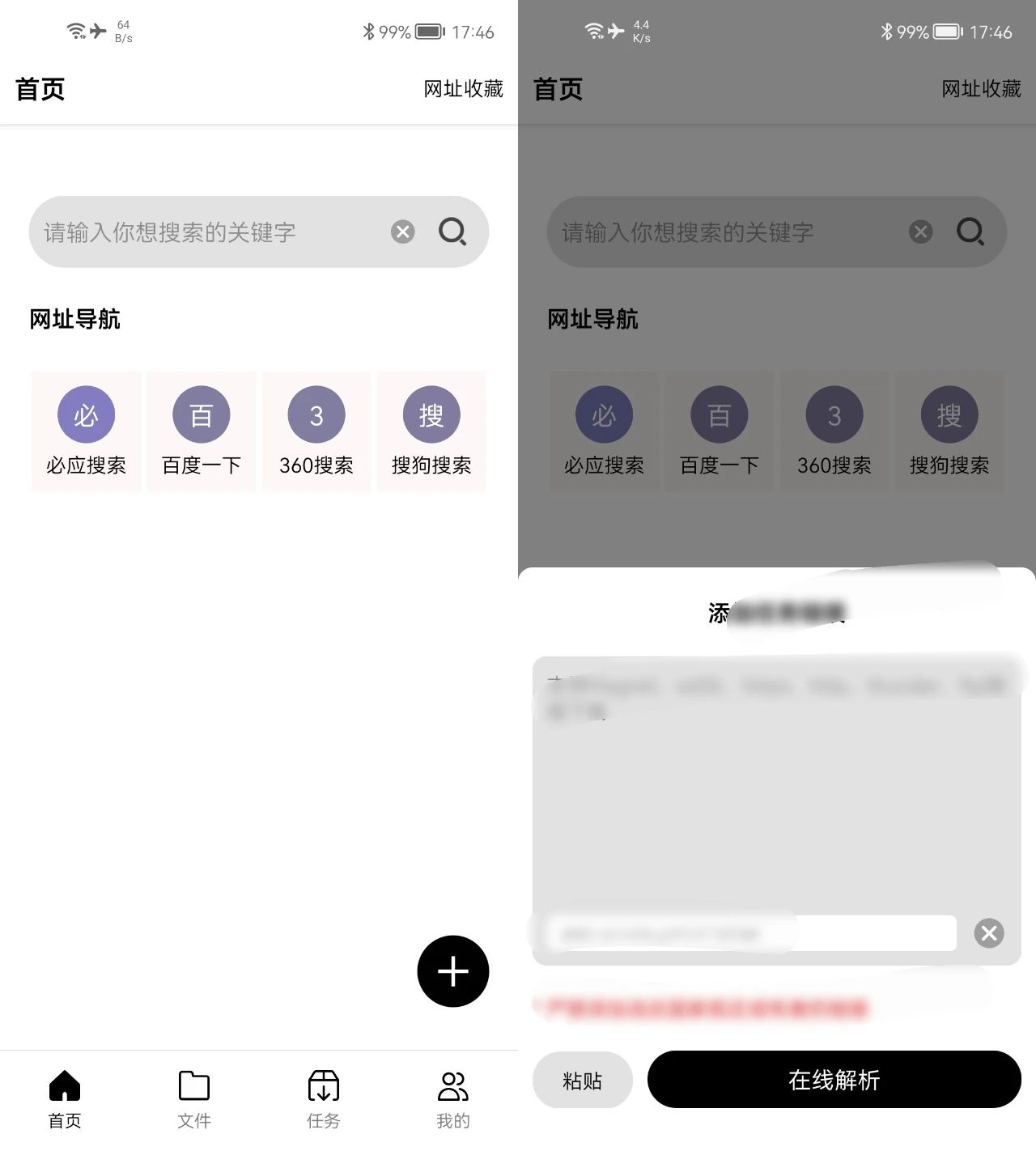Image resolution: width=1036 pixels, height=1151 pixels.
Task: Select the 百度一下 shortcut icon
Action: coord(201,430)
